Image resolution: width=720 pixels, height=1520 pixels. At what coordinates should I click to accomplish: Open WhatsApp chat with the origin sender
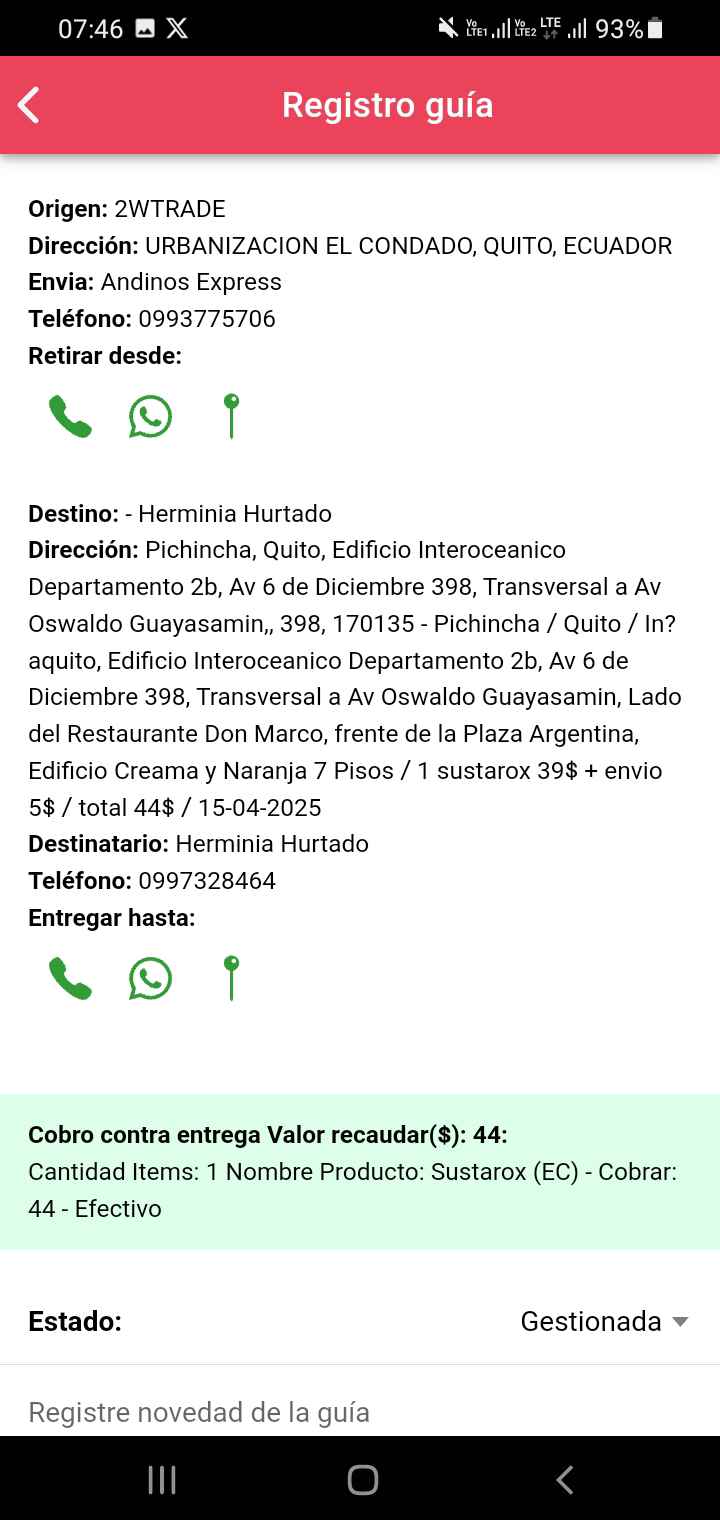[150, 417]
